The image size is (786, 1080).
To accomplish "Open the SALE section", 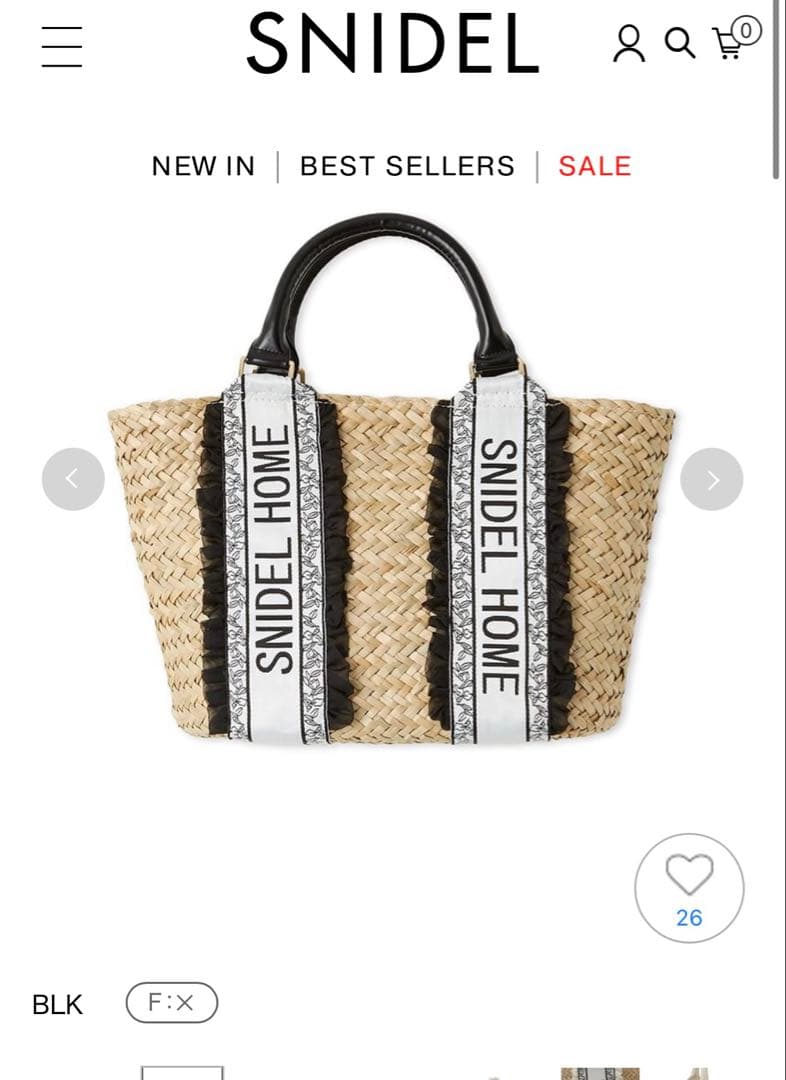I will pyautogui.click(x=594, y=166).
